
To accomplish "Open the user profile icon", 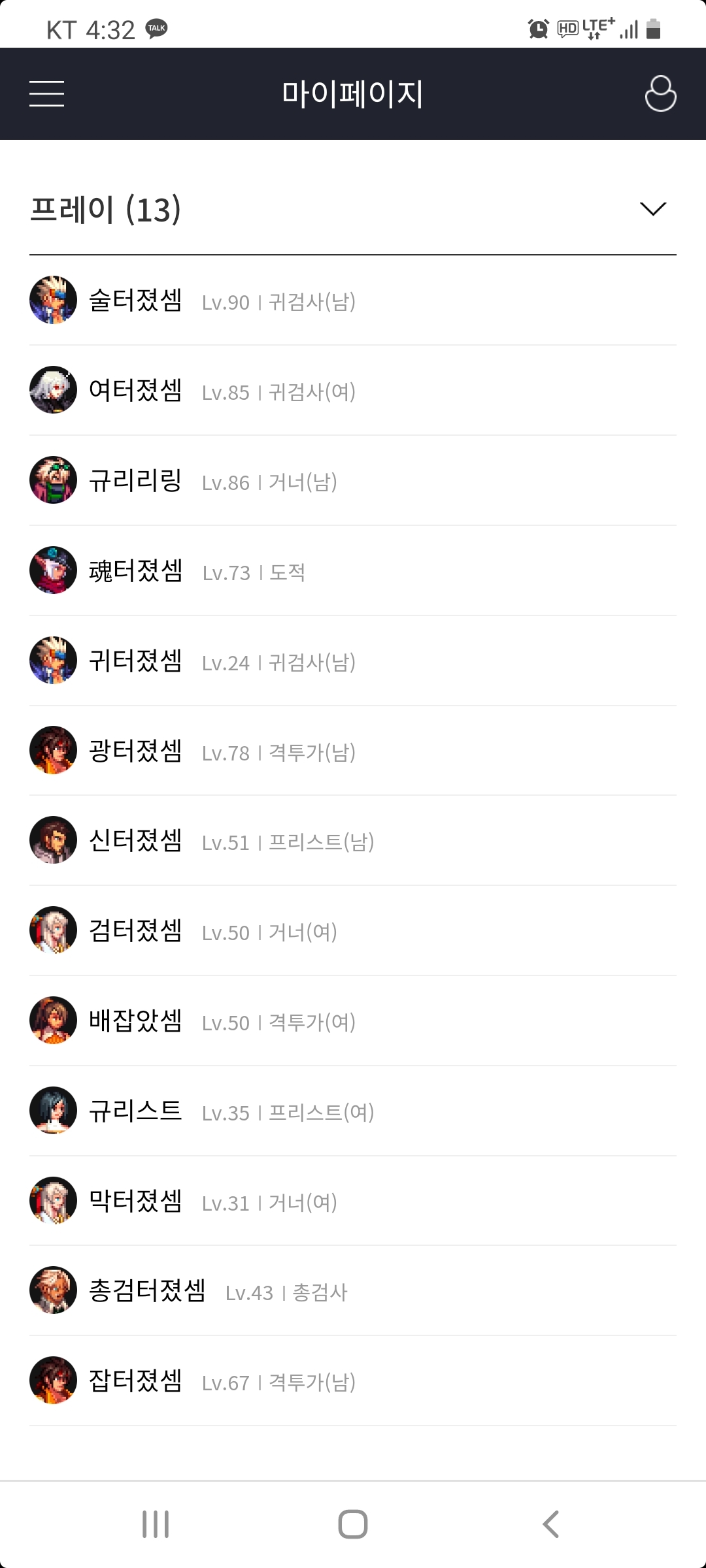I will (660, 93).
